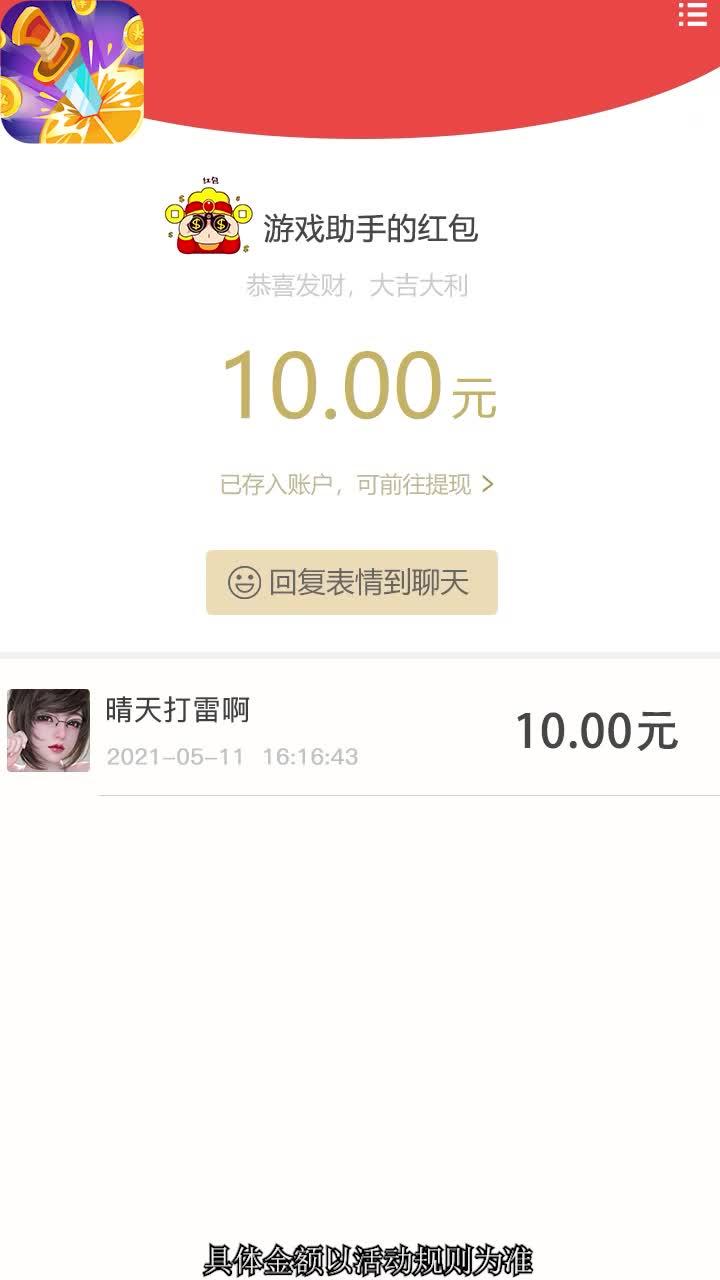Click the red envelope mascot character icon
Viewport: 720px width, 1280px height.
[207, 220]
